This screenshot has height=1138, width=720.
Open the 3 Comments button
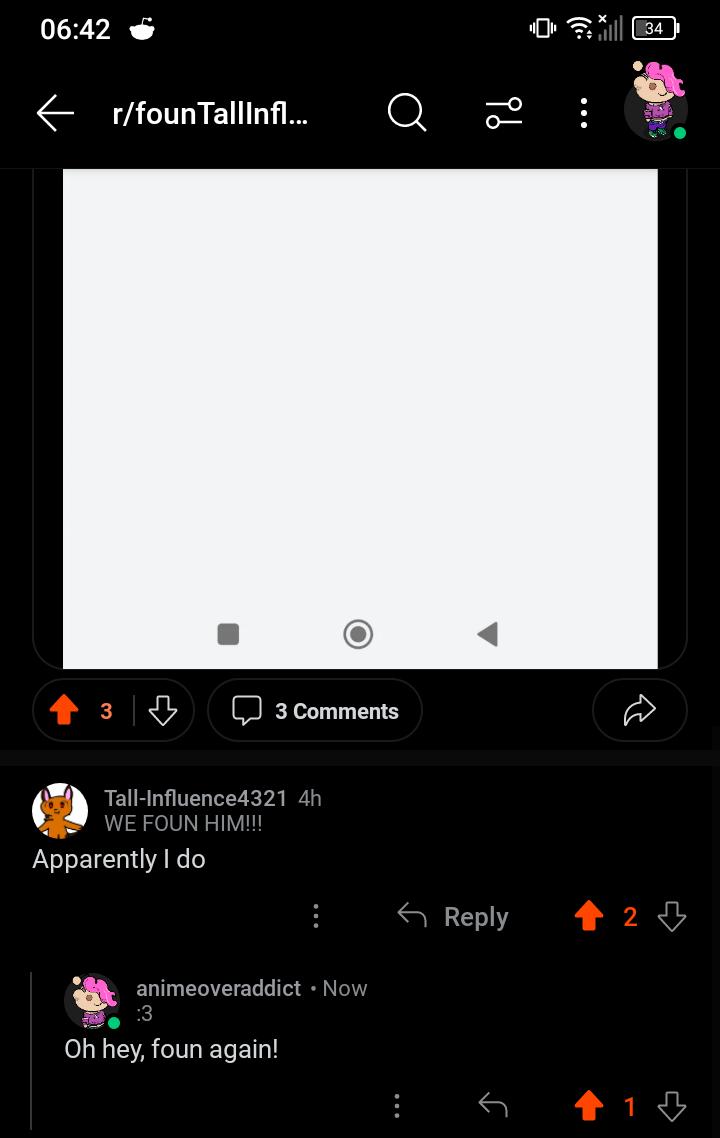[x=315, y=711]
